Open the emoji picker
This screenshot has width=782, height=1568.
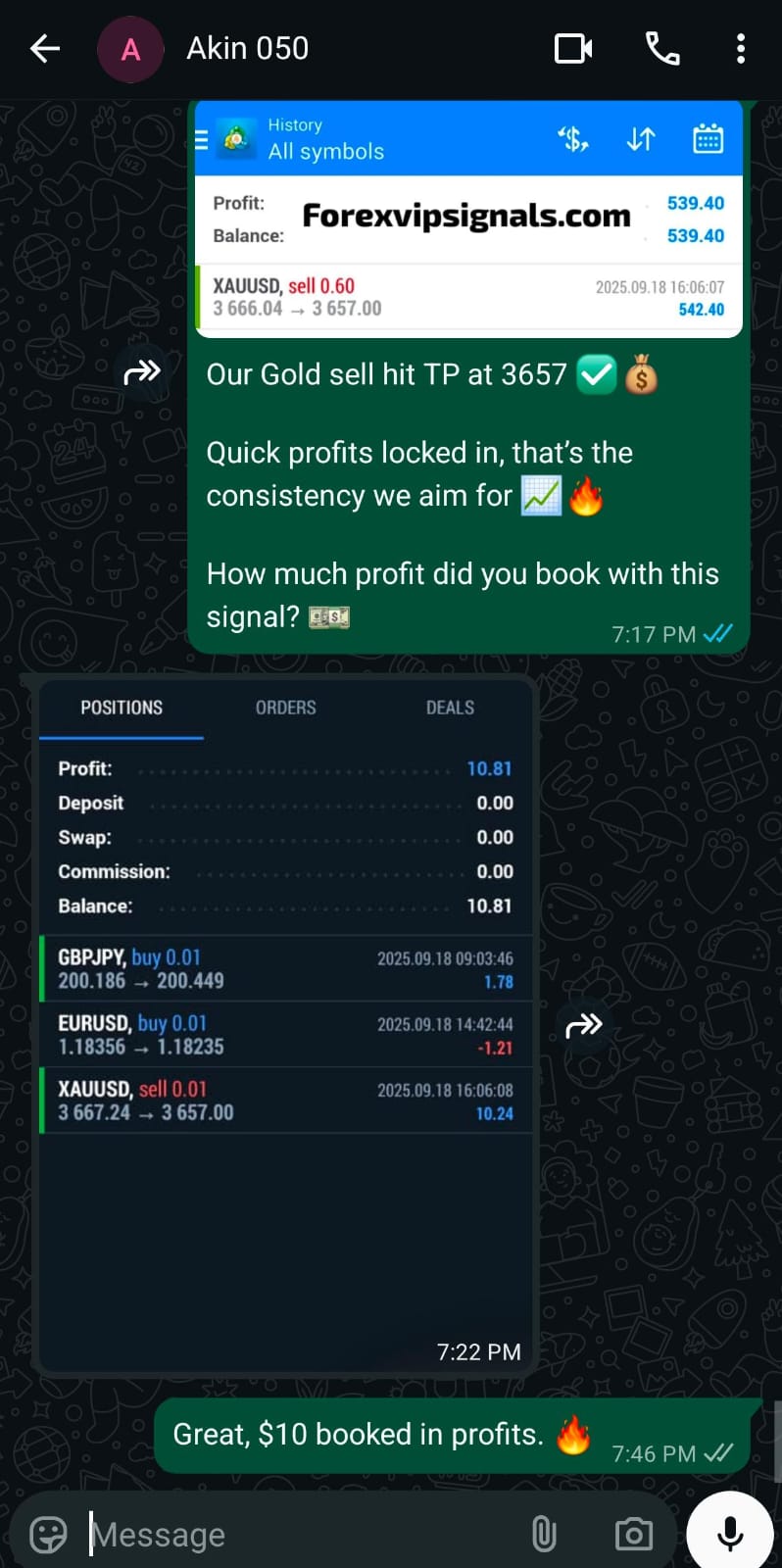tap(48, 1534)
